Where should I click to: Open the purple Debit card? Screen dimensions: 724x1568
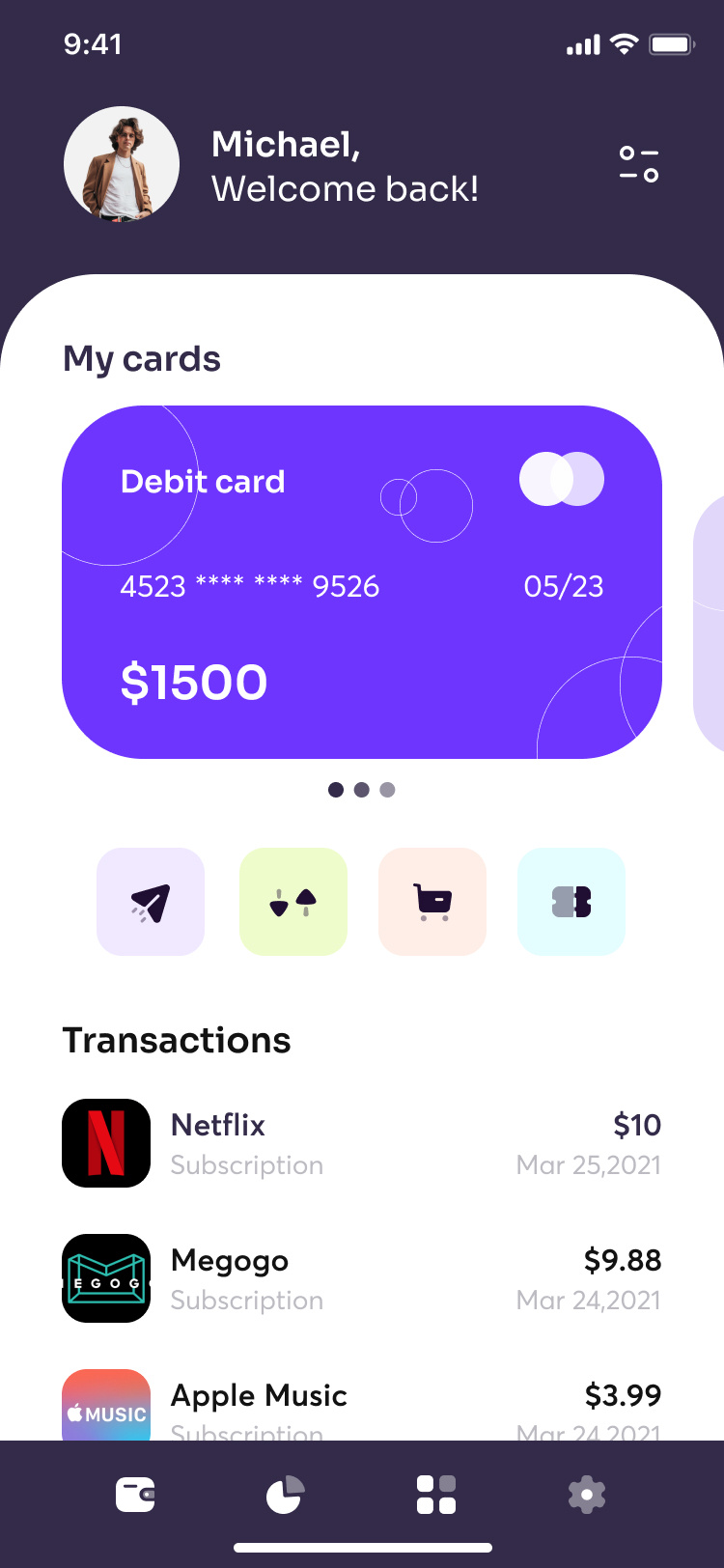[x=362, y=582]
